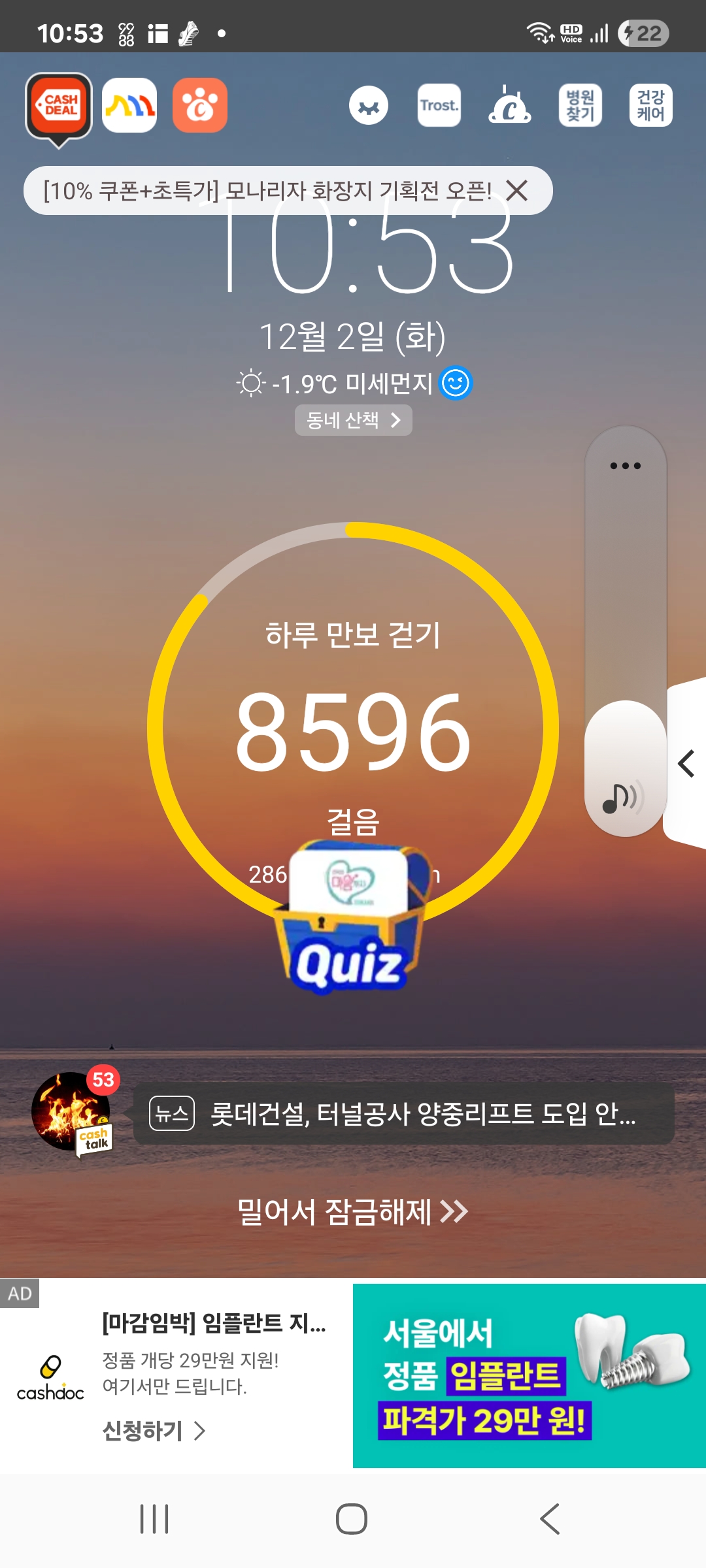
Task: Open 건강케어 health care shortcut
Action: click(651, 105)
